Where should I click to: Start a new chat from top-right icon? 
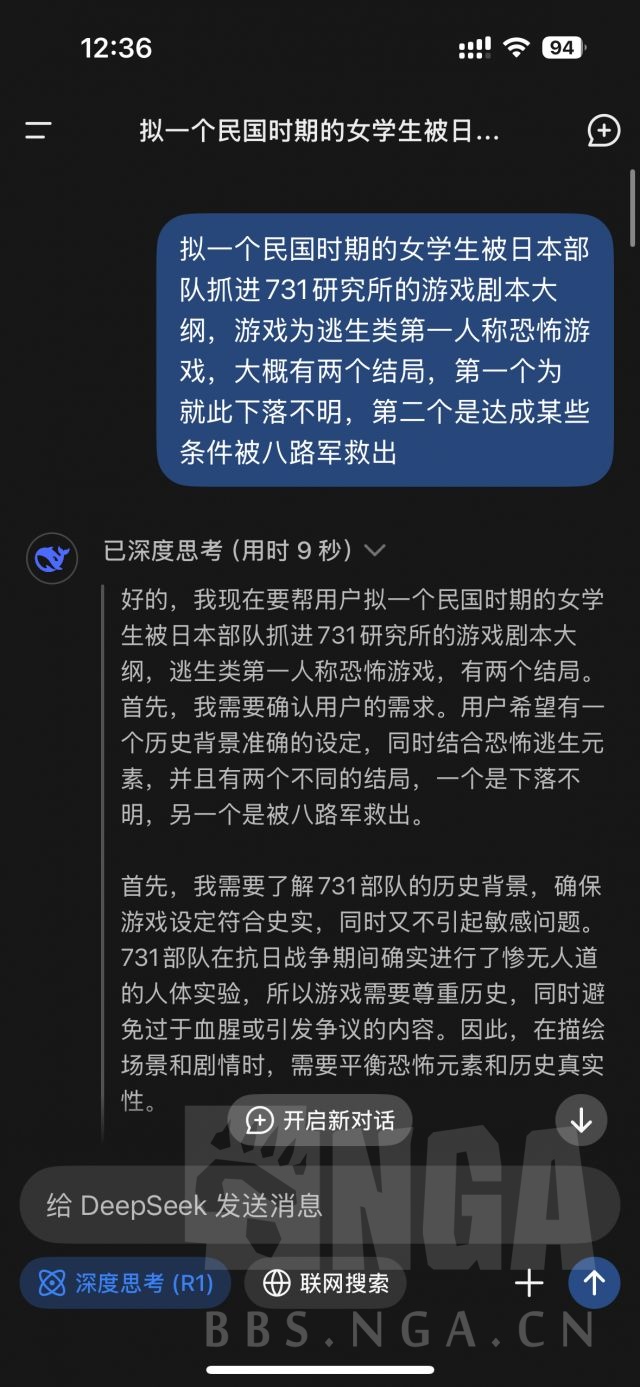point(603,130)
